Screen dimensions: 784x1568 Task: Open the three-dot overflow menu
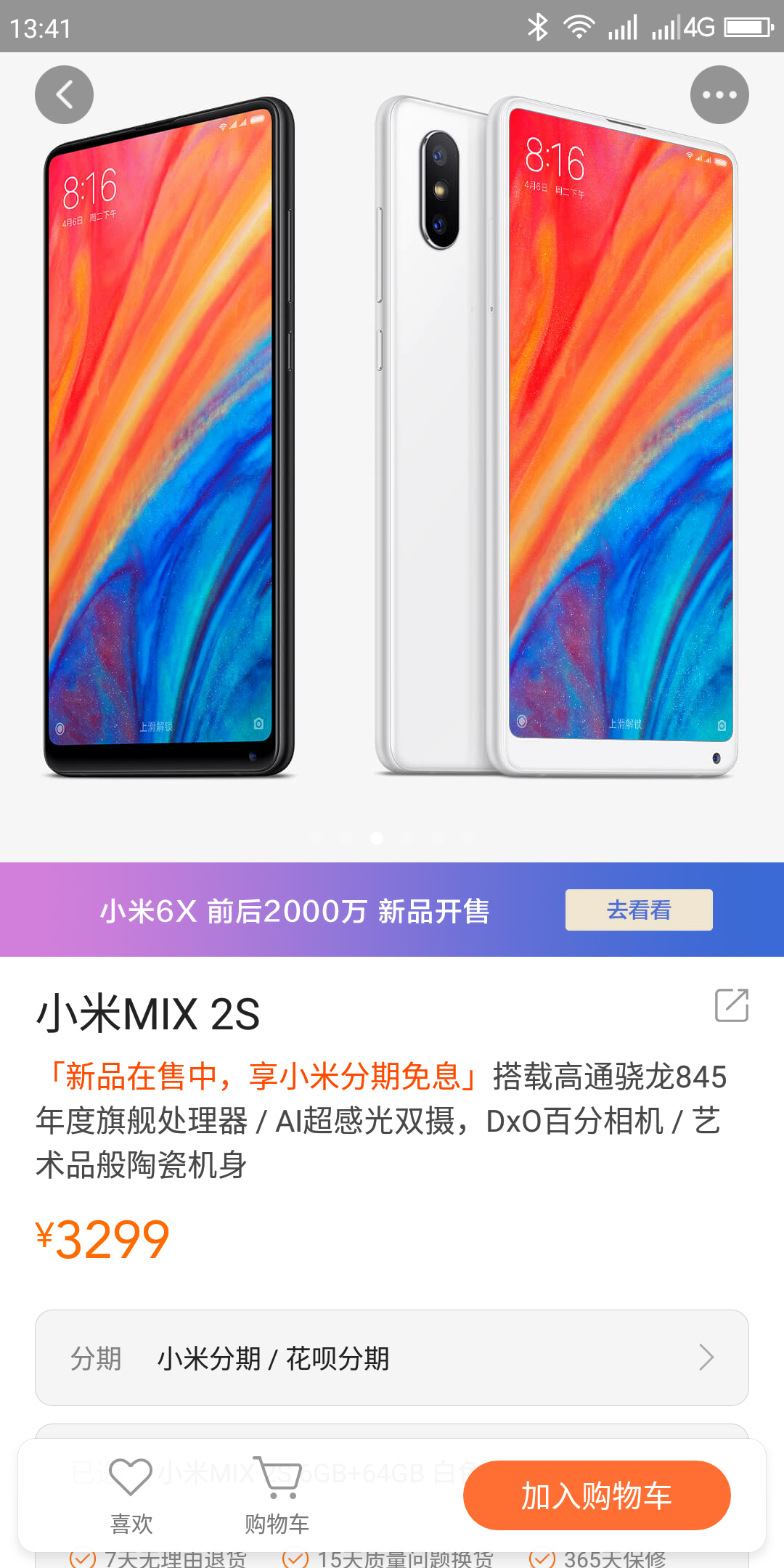[719, 95]
